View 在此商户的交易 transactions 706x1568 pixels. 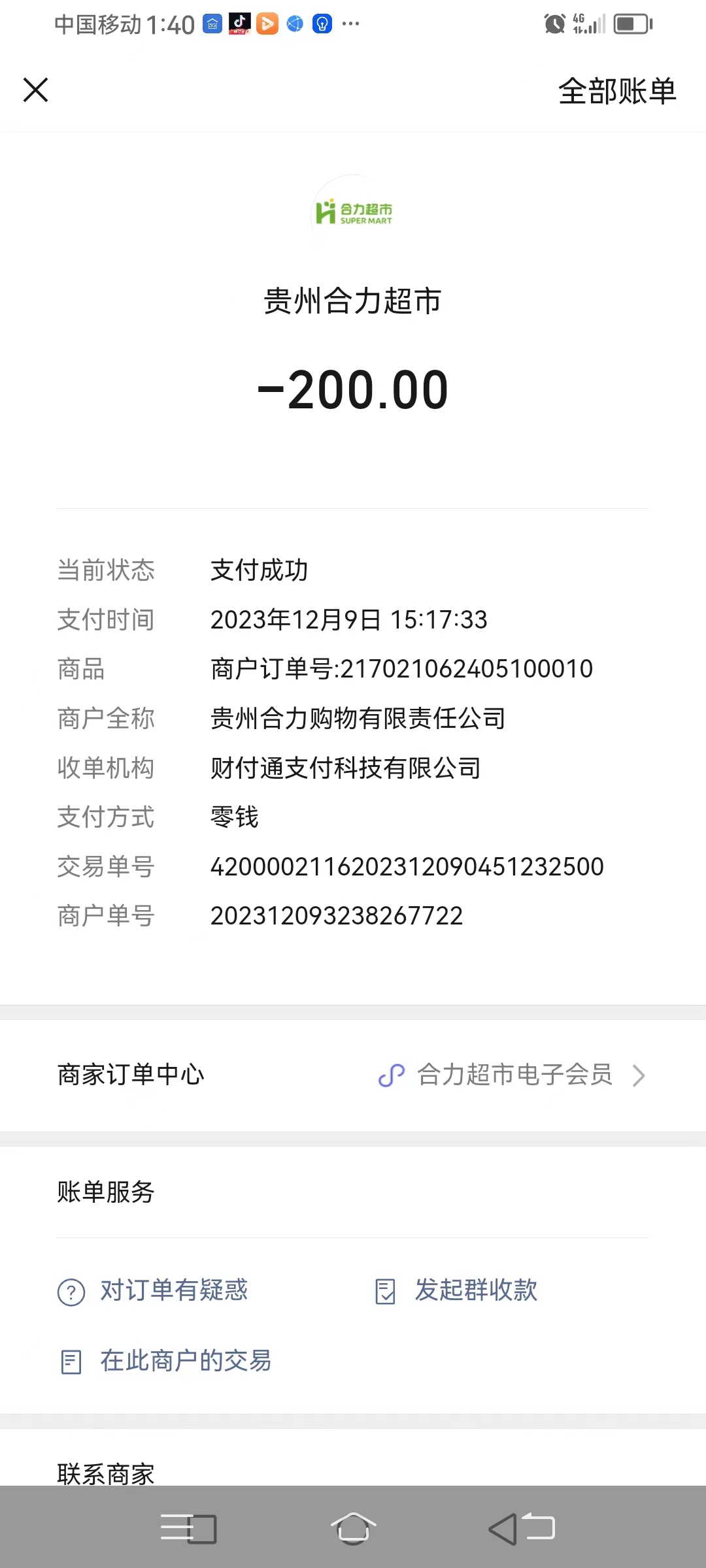coord(185,1361)
